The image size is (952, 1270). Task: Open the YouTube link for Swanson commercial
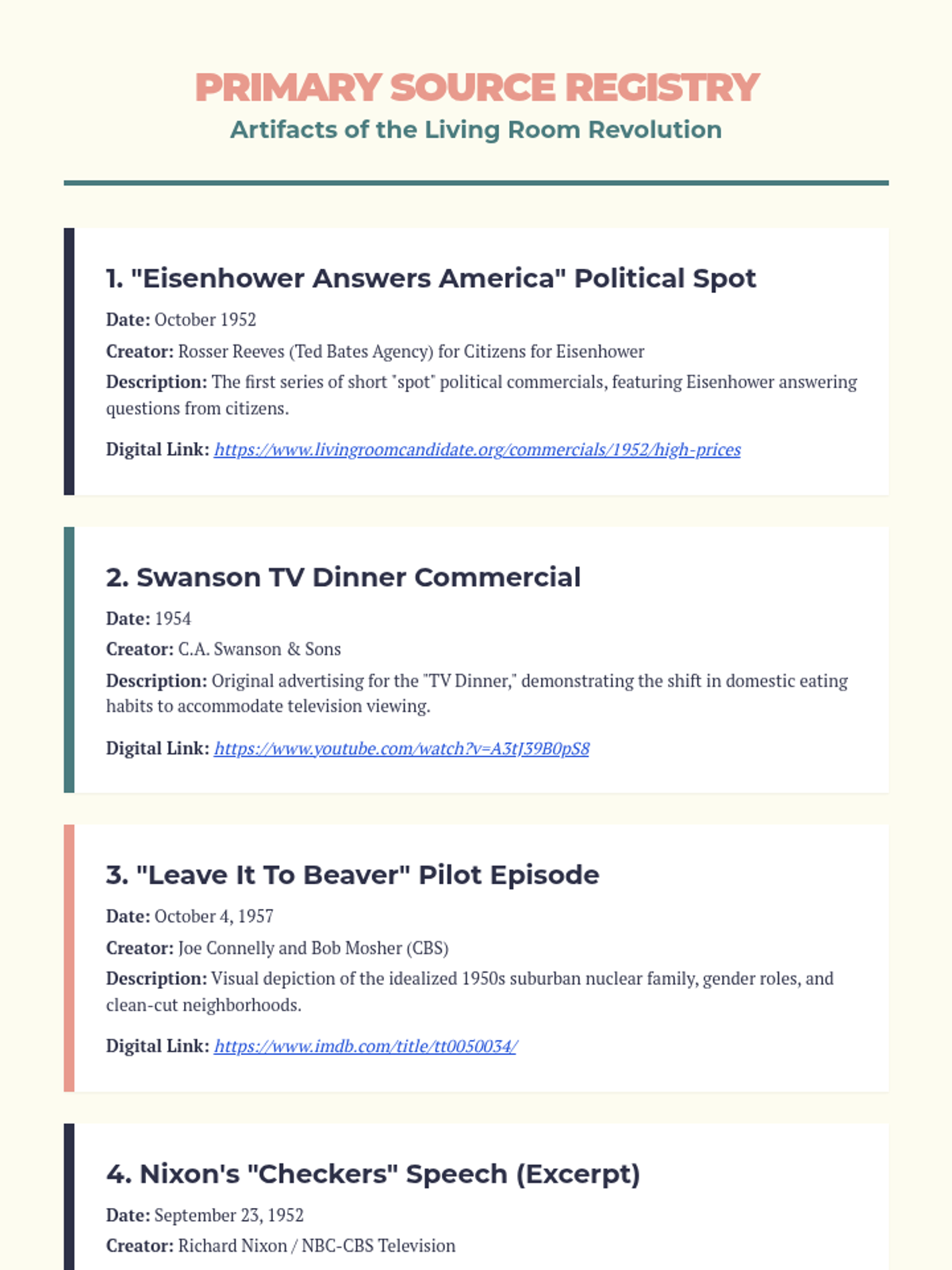[401, 749]
